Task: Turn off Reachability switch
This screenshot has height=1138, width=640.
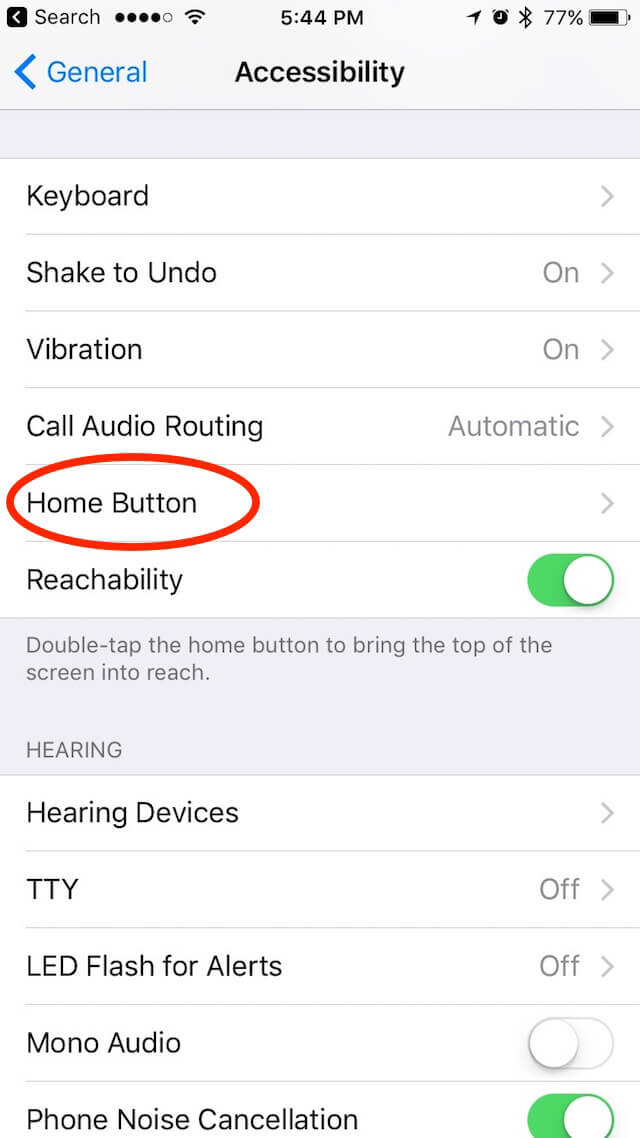Action: [570, 580]
